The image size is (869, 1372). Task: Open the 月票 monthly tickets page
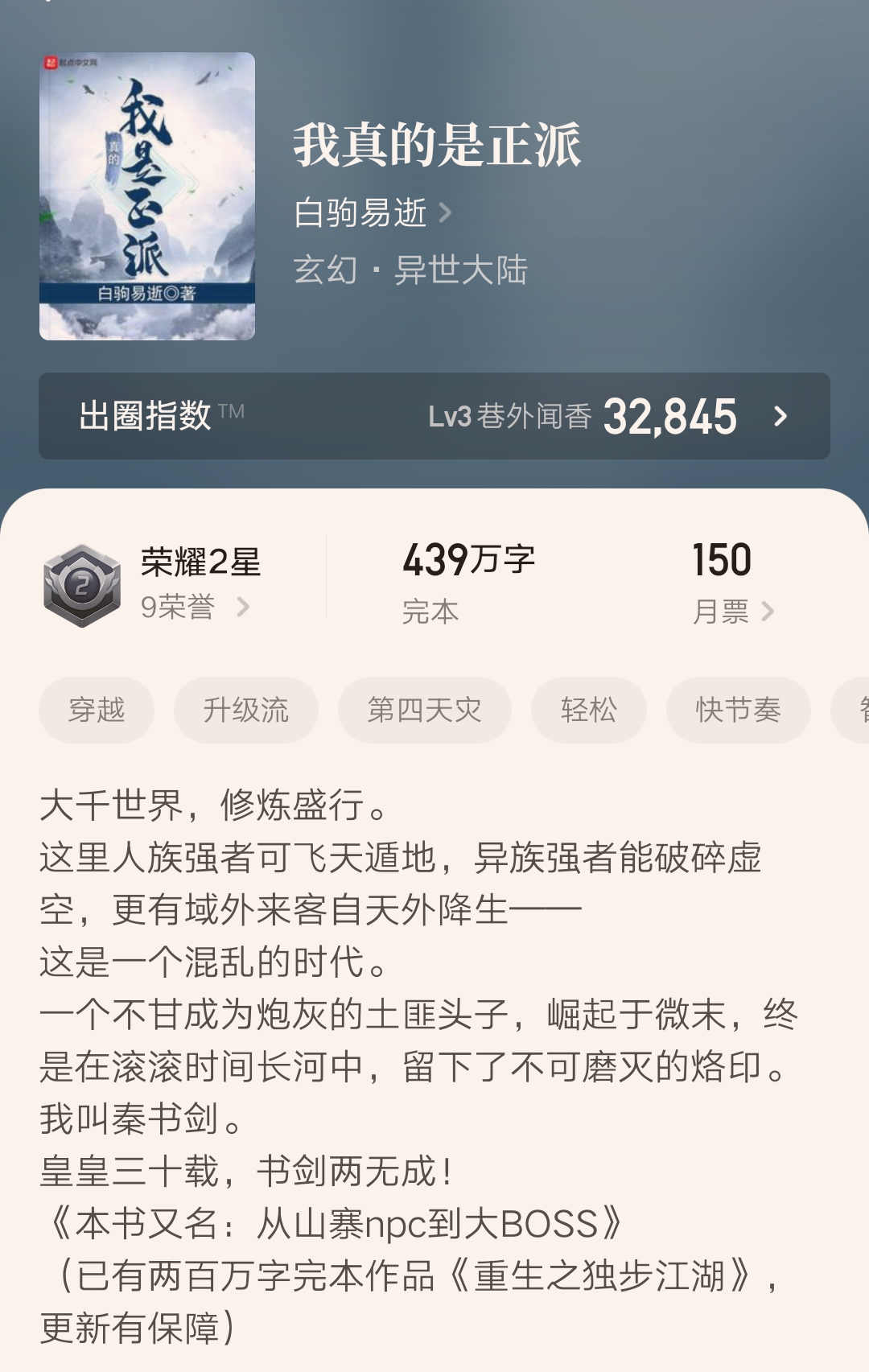tap(732, 612)
